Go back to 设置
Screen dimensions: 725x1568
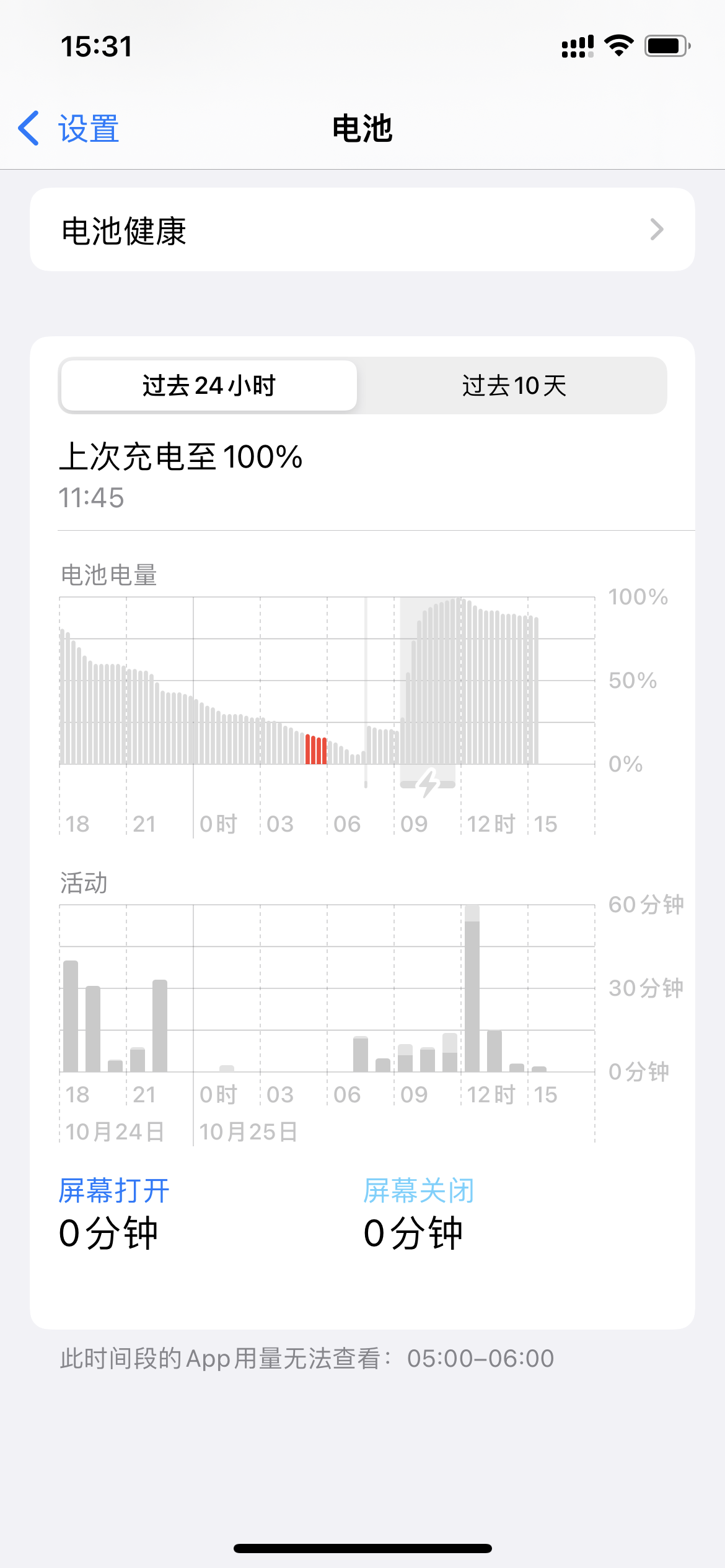pos(69,129)
